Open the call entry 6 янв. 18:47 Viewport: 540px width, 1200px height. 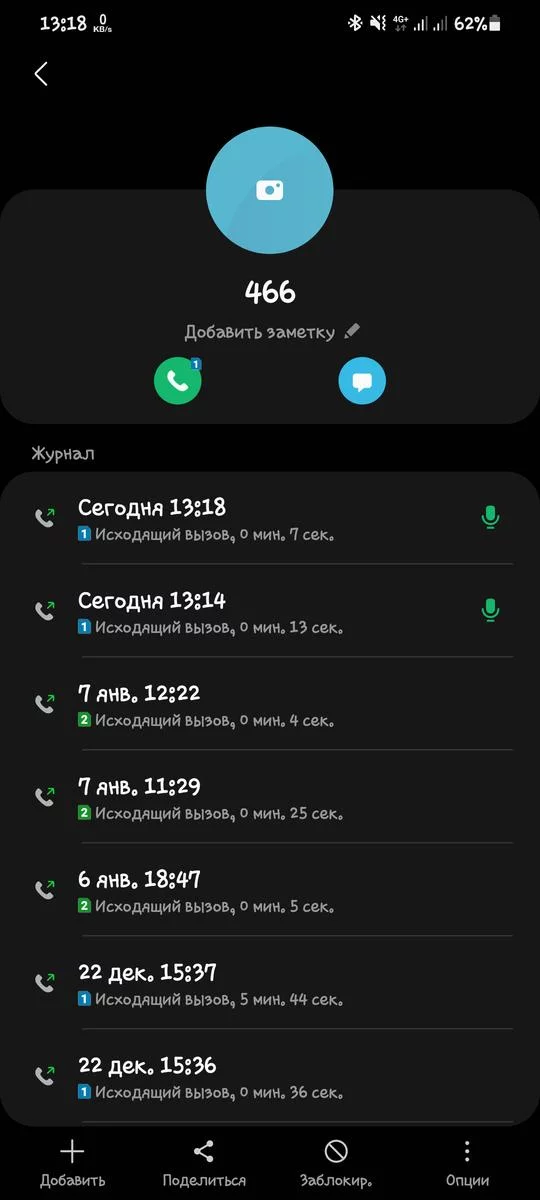pyautogui.click(x=270, y=890)
